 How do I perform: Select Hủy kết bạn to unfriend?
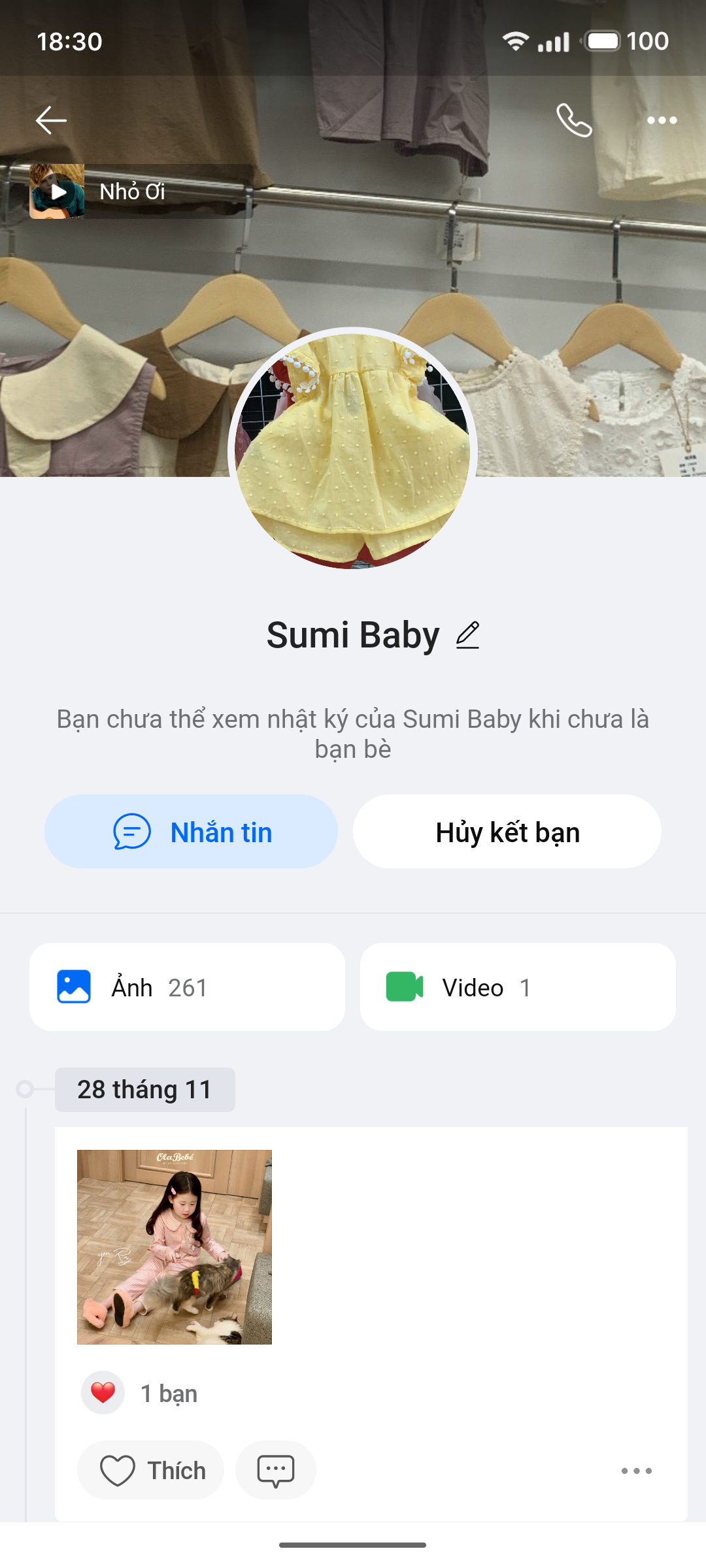(507, 832)
